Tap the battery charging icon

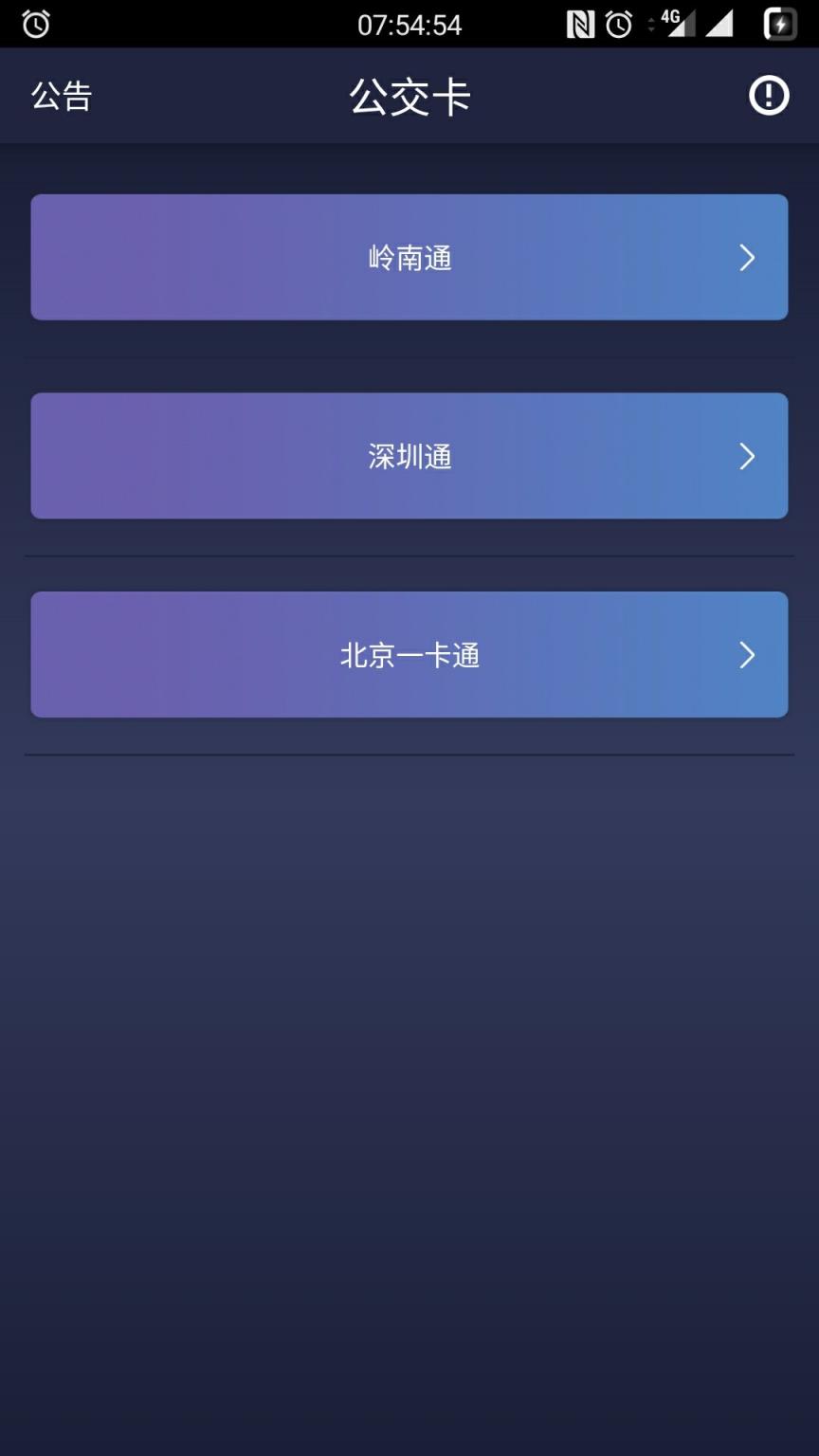click(779, 24)
